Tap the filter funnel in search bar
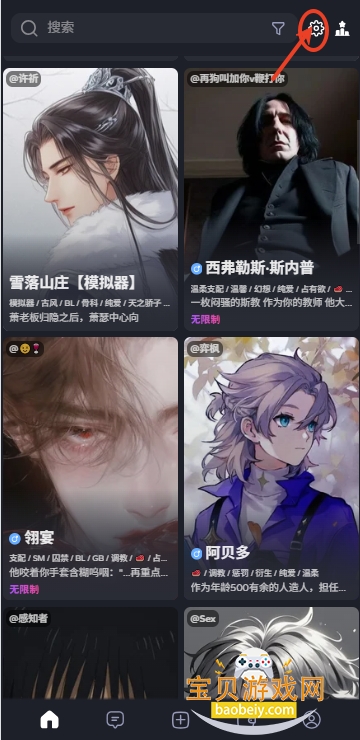This screenshot has height=740, width=360. [278, 28]
